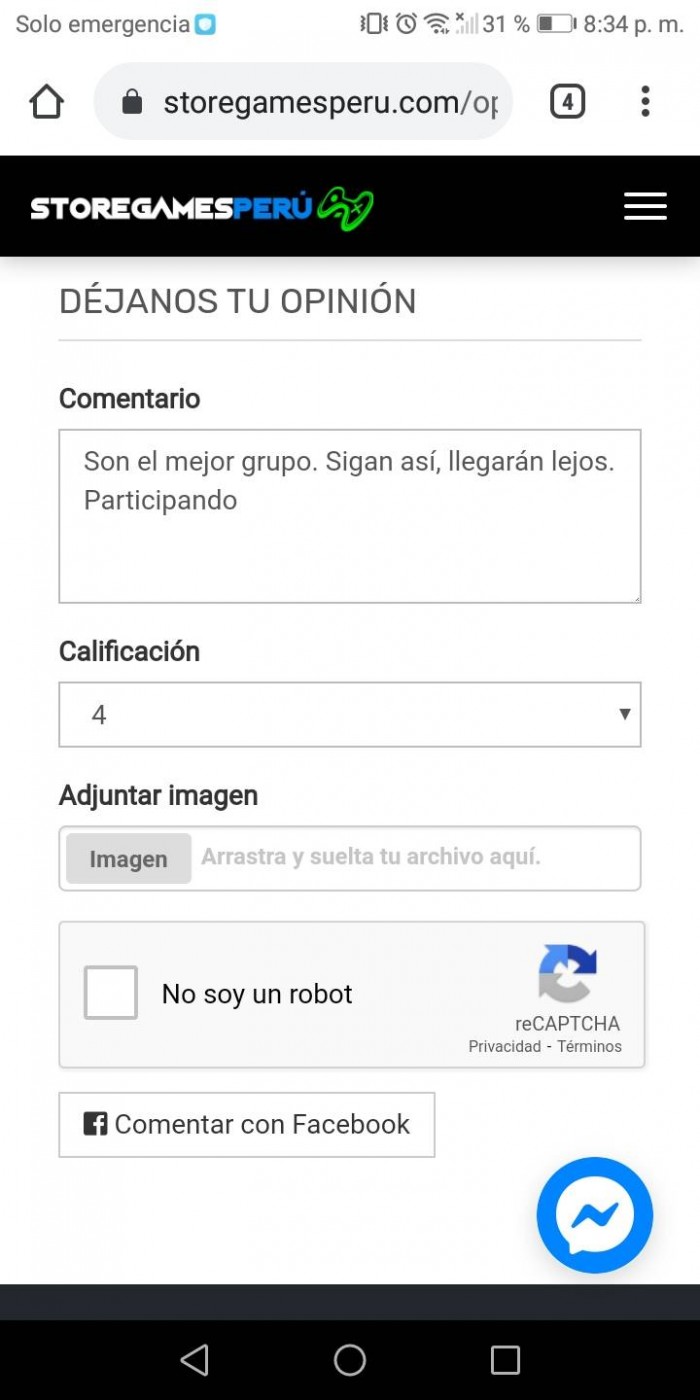Tap the Comentario text area
700x1400 pixels.
tap(350, 516)
